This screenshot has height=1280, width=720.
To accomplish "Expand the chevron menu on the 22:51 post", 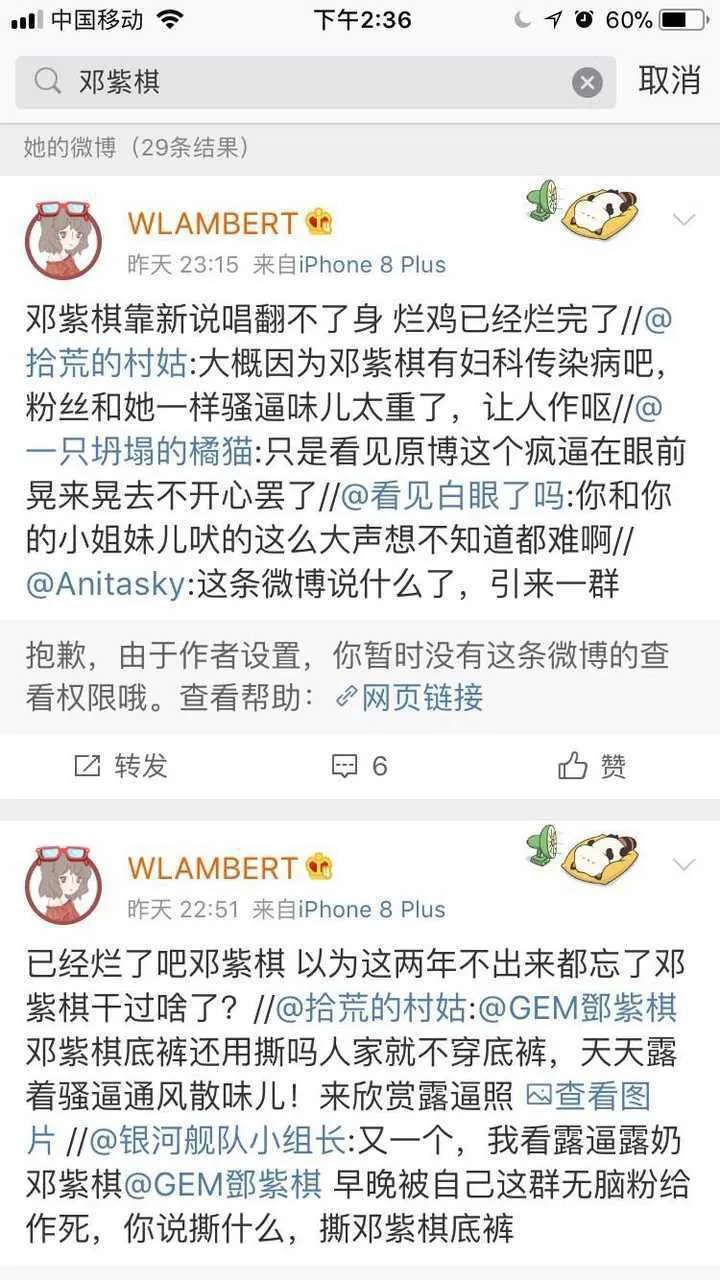I will tap(684, 864).
